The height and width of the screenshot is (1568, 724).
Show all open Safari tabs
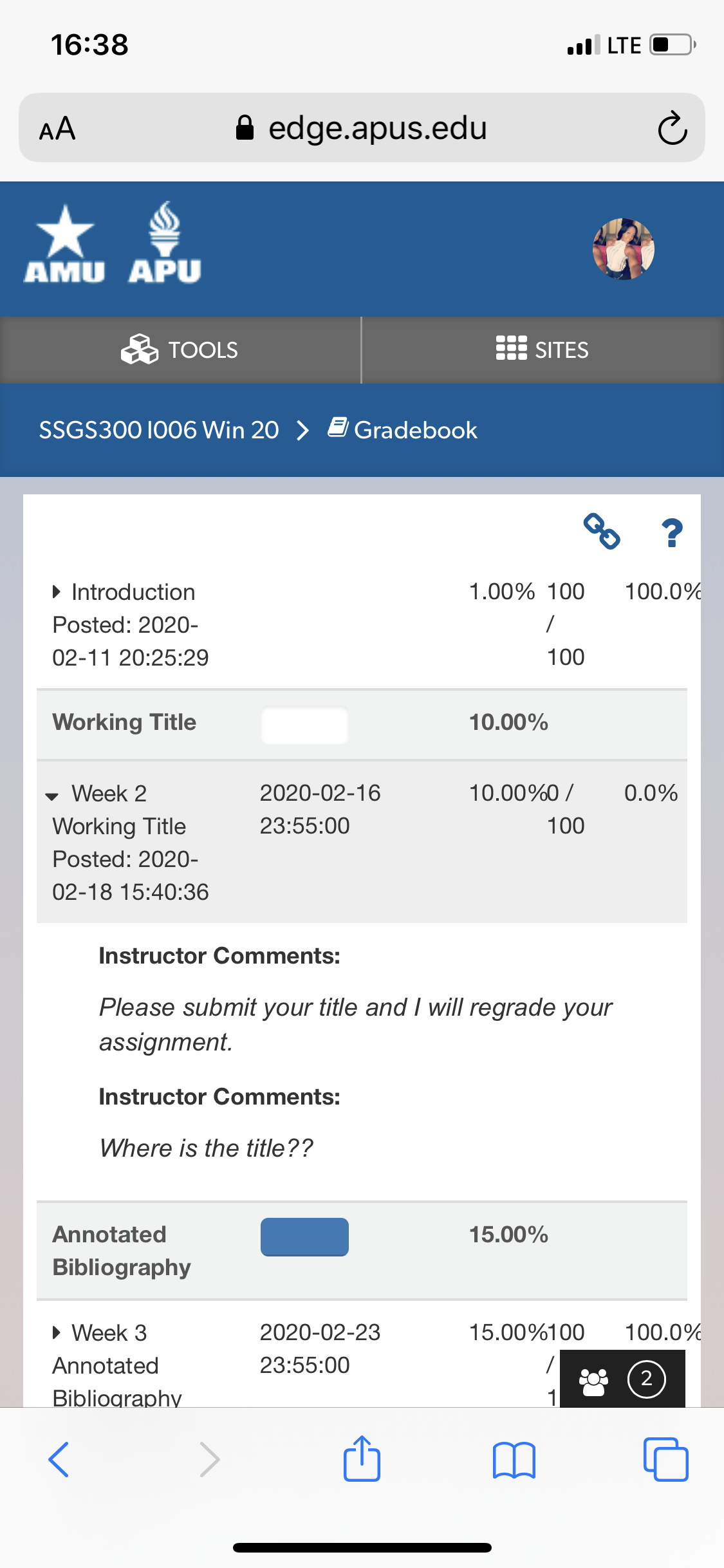[x=665, y=1459]
